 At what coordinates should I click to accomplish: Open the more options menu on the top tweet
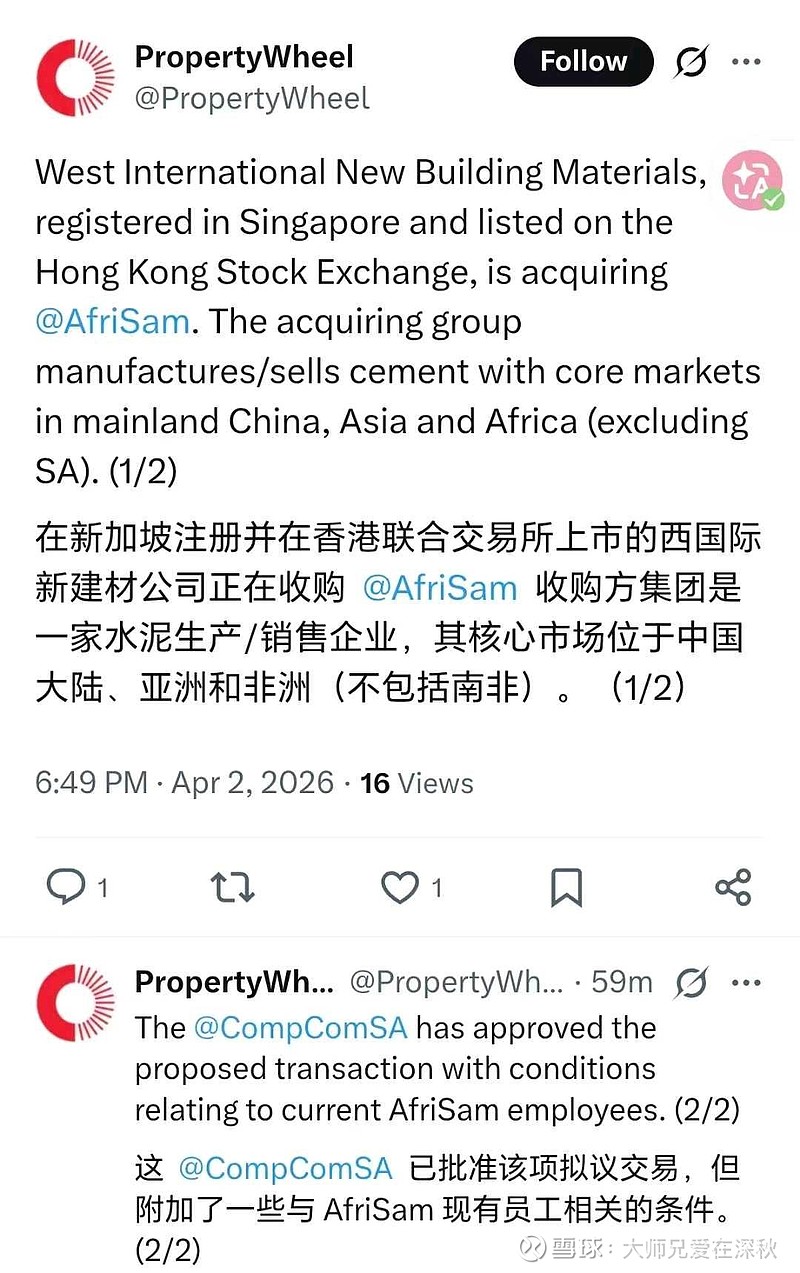pos(747,60)
